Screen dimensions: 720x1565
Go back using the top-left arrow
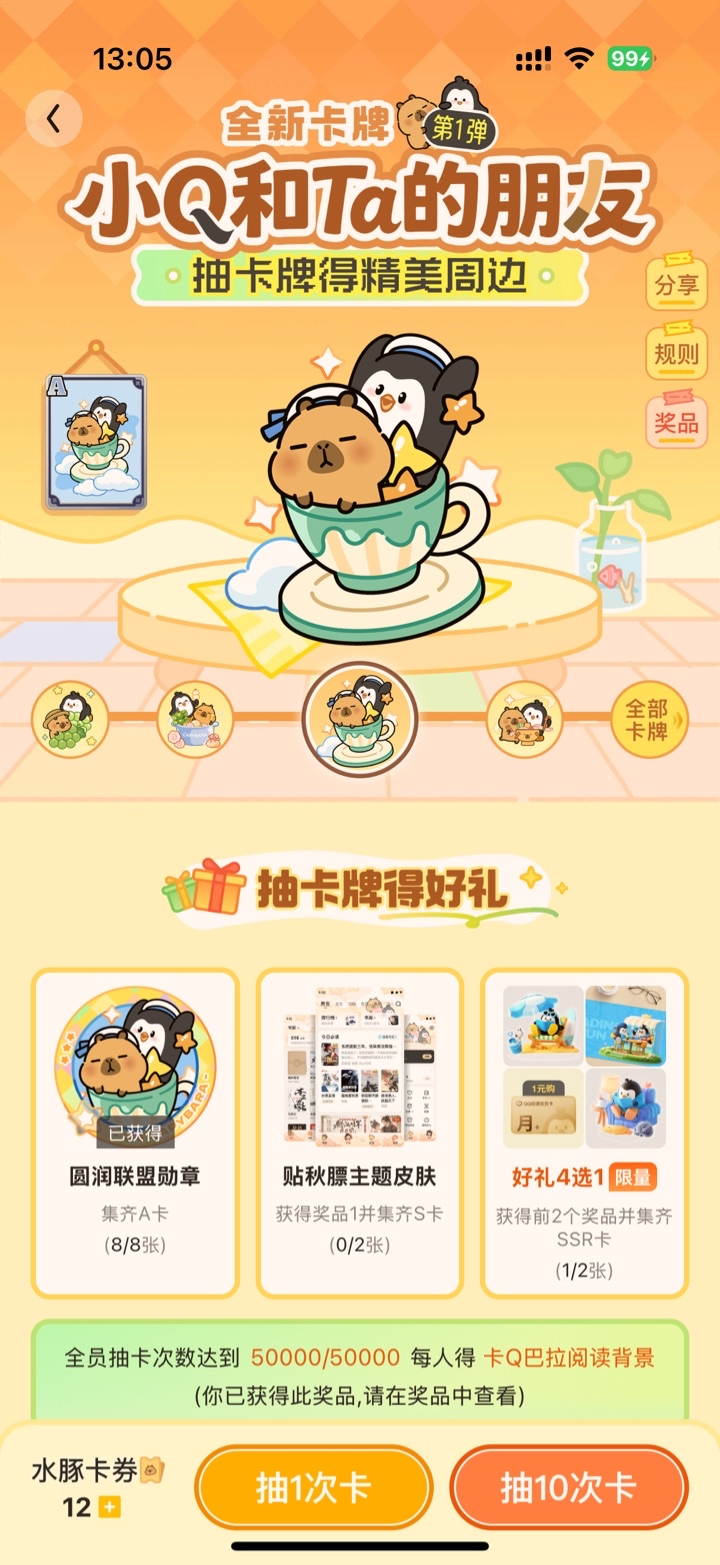pos(53,119)
